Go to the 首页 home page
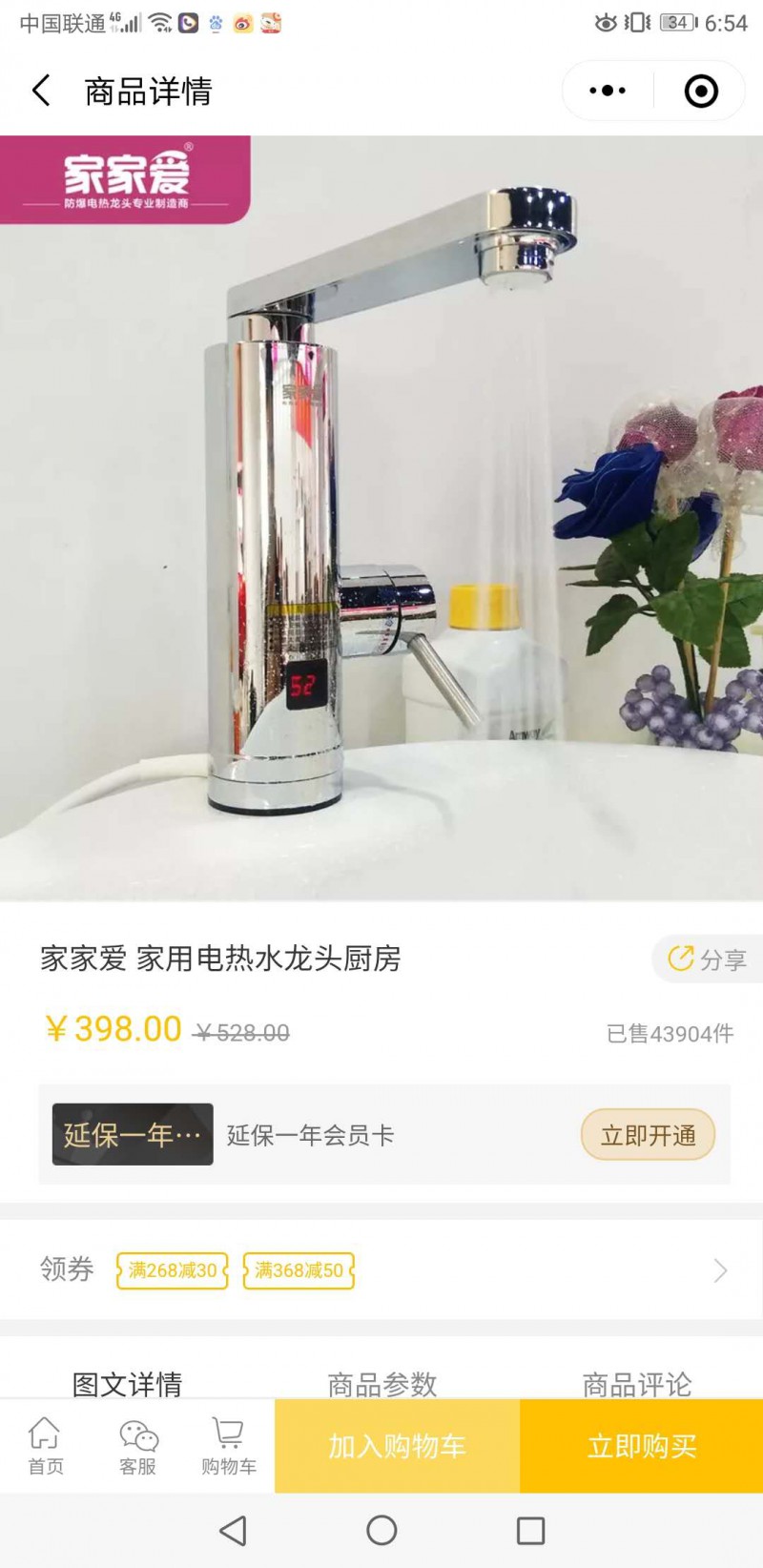This screenshot has width=763, height=1568. pyautogui.click(x=45, y=1446)
